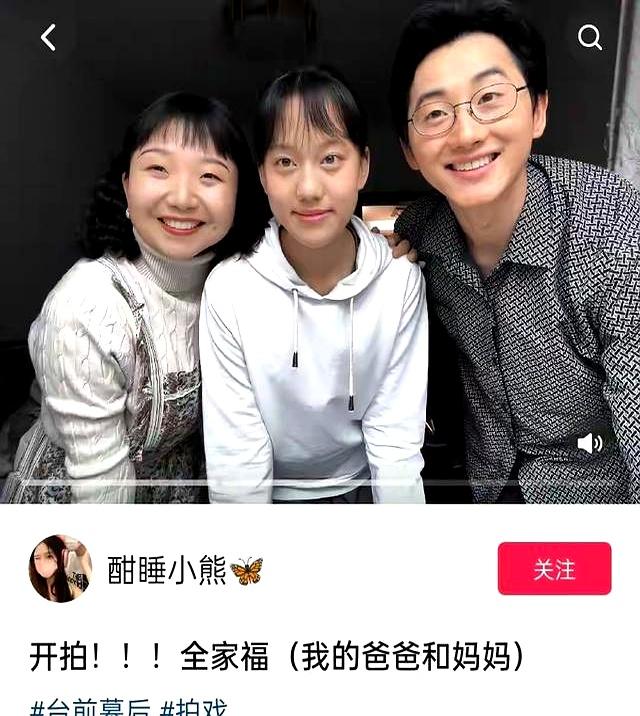Tap the video to pause playback
Image resolution: width=640 pixels, height=716 pixels.
[320, 250]
